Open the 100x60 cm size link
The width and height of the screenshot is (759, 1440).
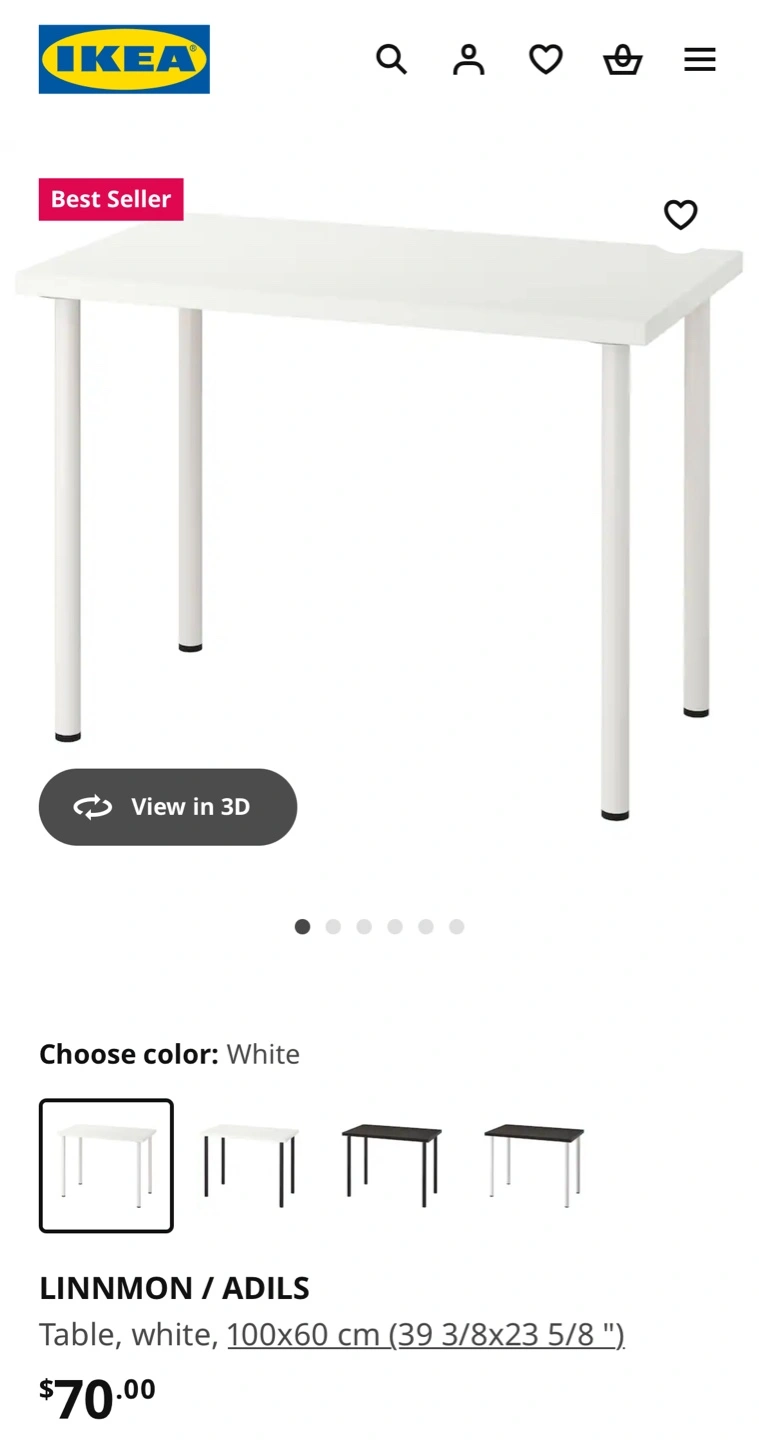tap(425, 1334)
